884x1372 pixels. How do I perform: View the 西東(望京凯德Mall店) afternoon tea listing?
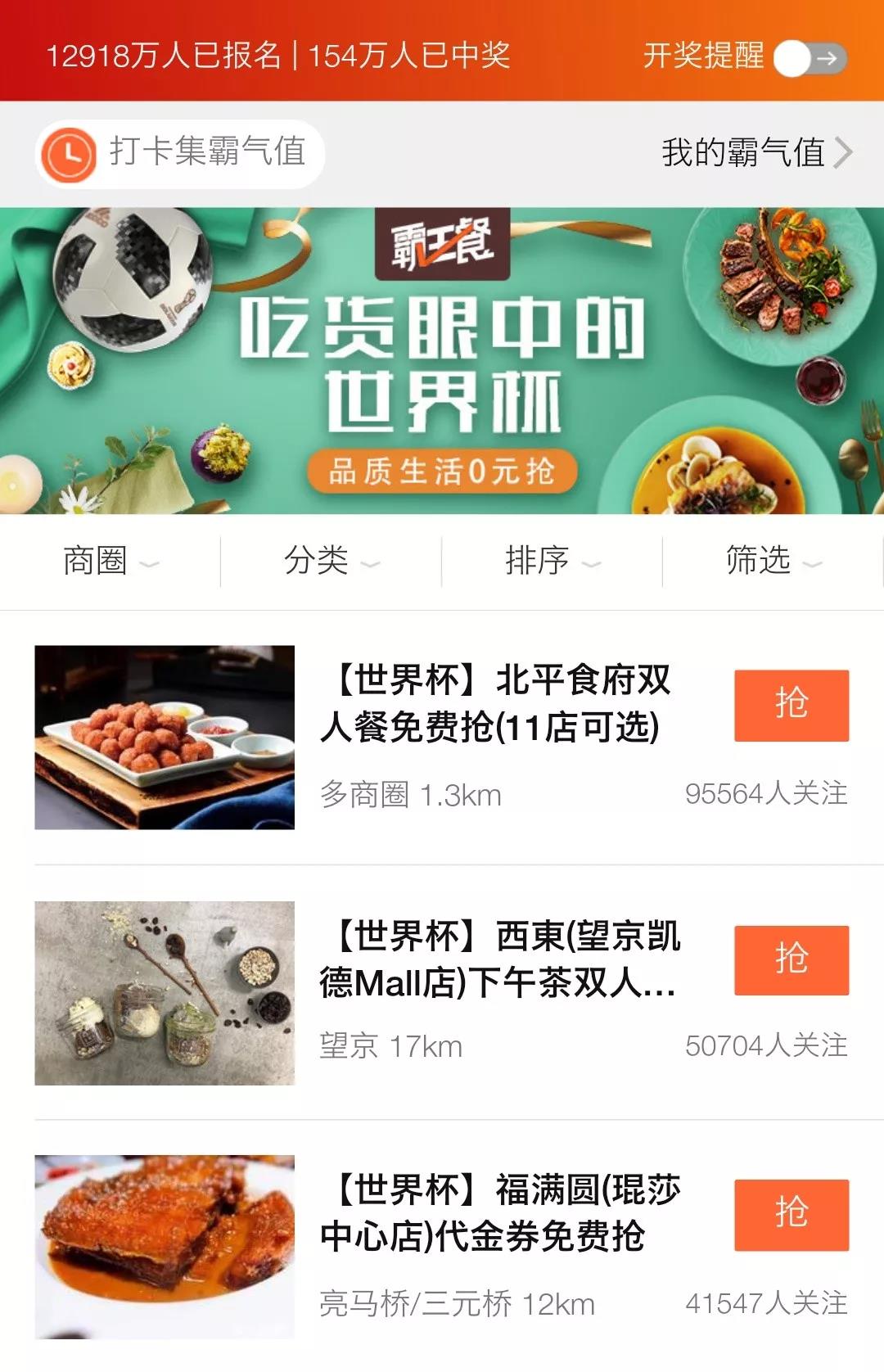point(499,959)
